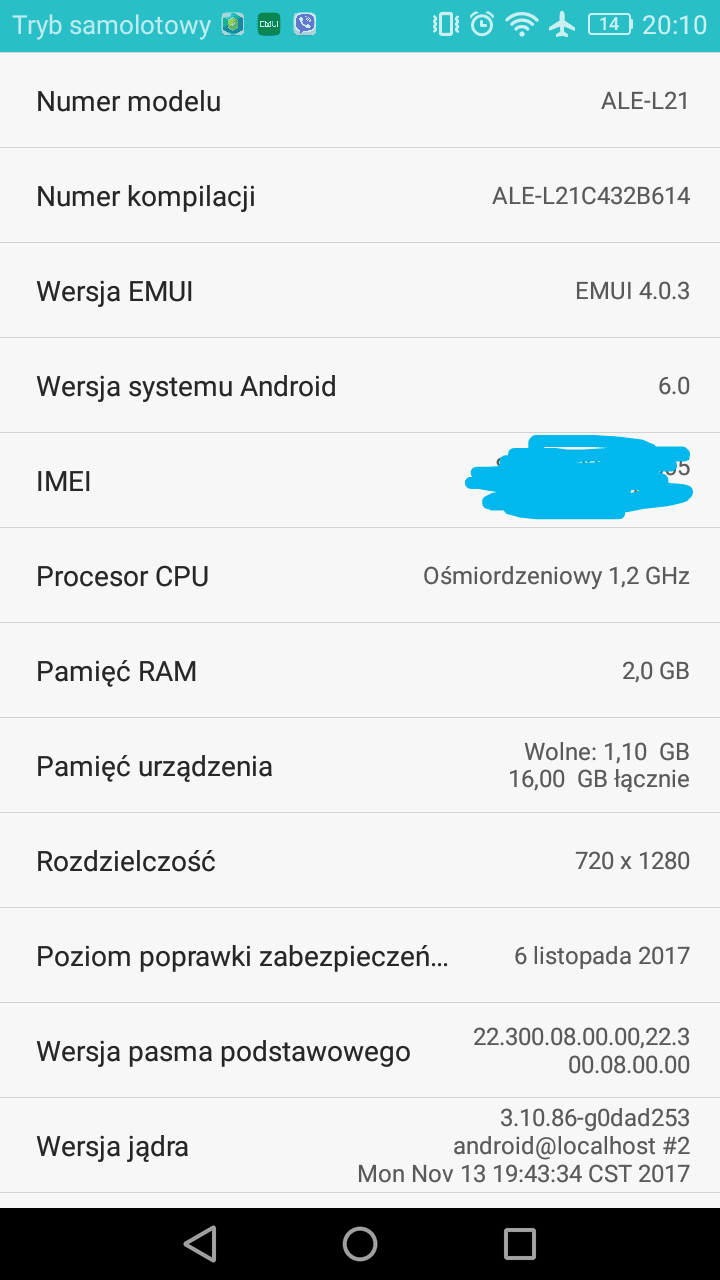The width and height of the screenshot is (720, 1280).
Task: Tap the Wersja jądra row
Action: 360,1145
